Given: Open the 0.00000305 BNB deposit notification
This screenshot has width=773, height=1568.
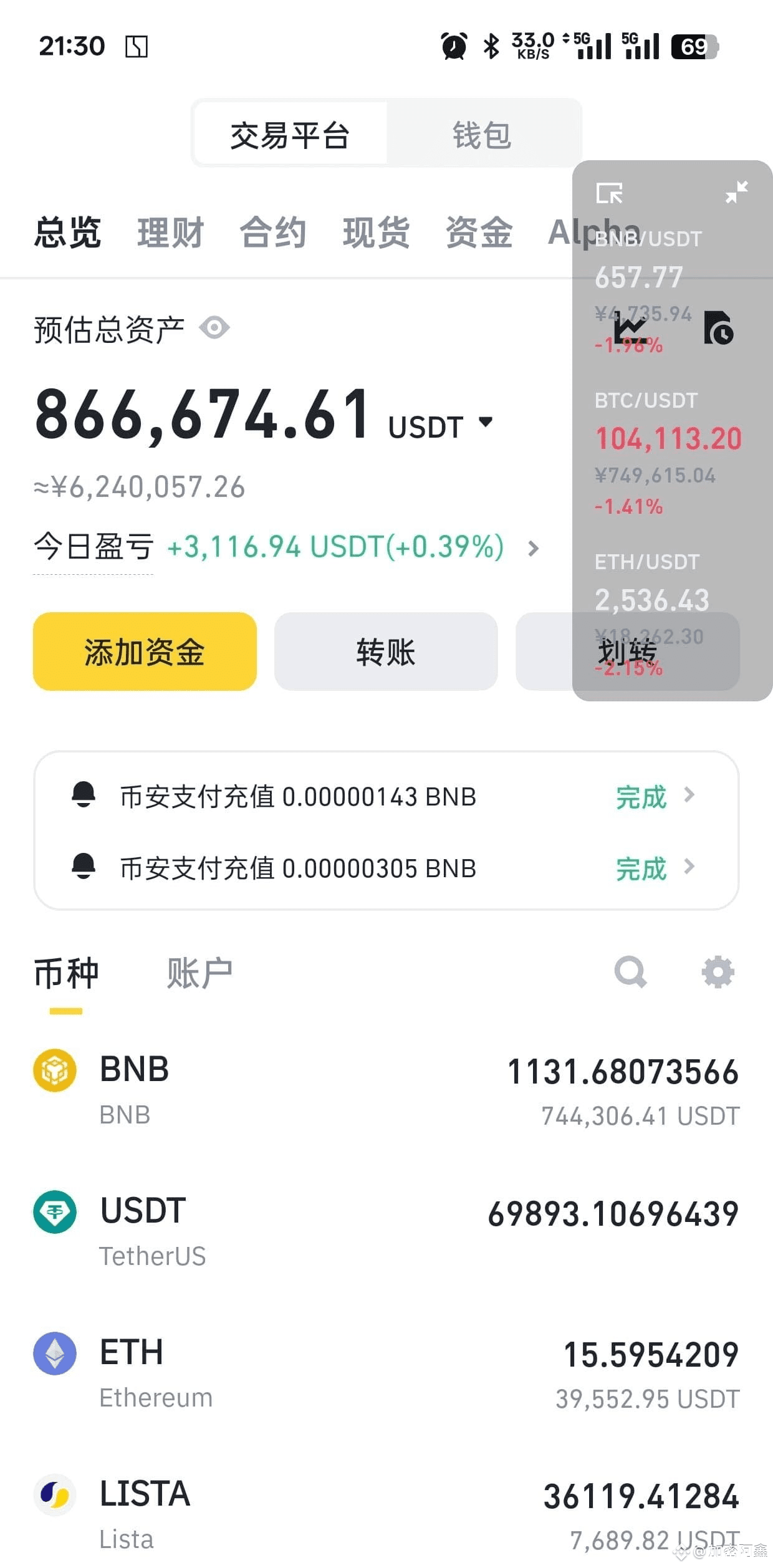Looking at the screenshot, I should pos(386,868).
